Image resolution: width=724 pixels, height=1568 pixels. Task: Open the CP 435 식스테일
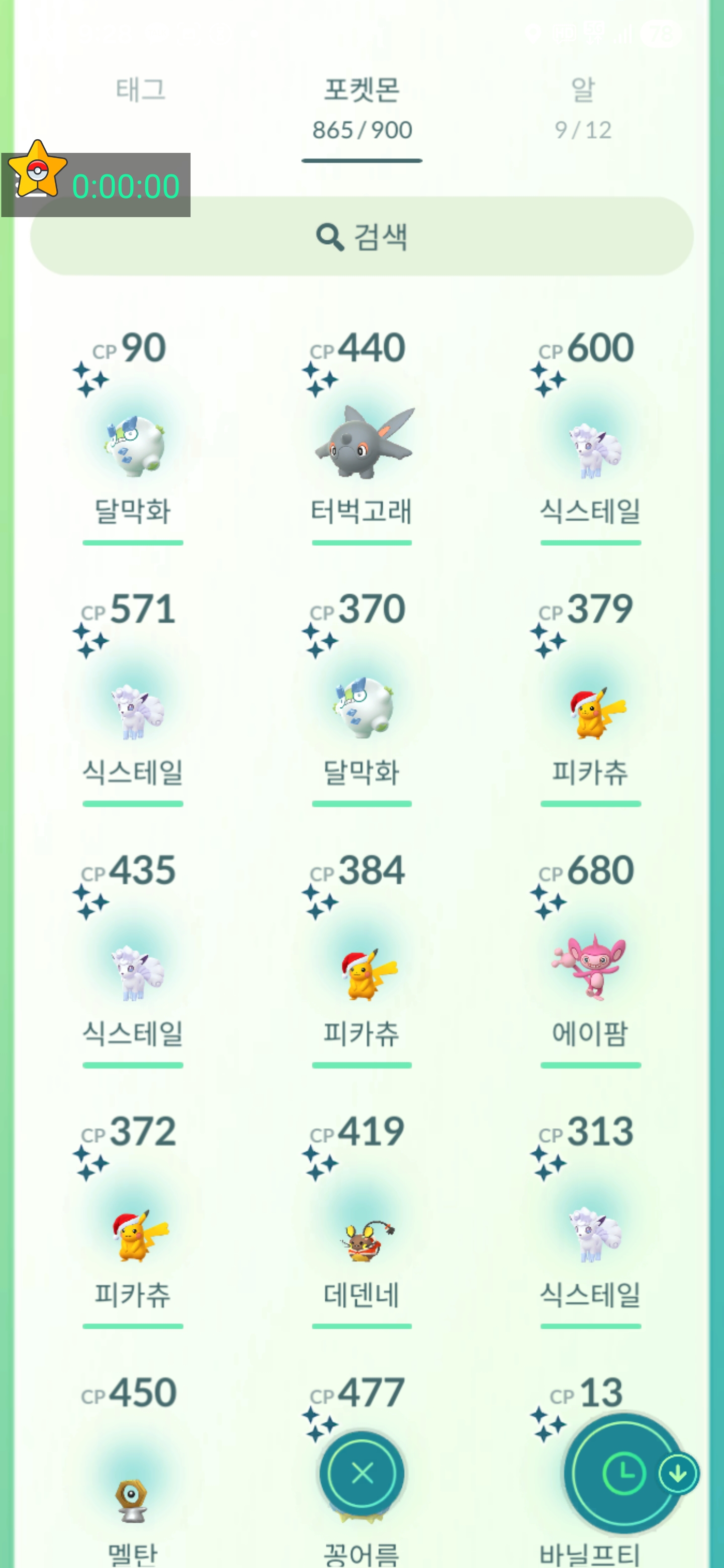(x=133, y=971)
